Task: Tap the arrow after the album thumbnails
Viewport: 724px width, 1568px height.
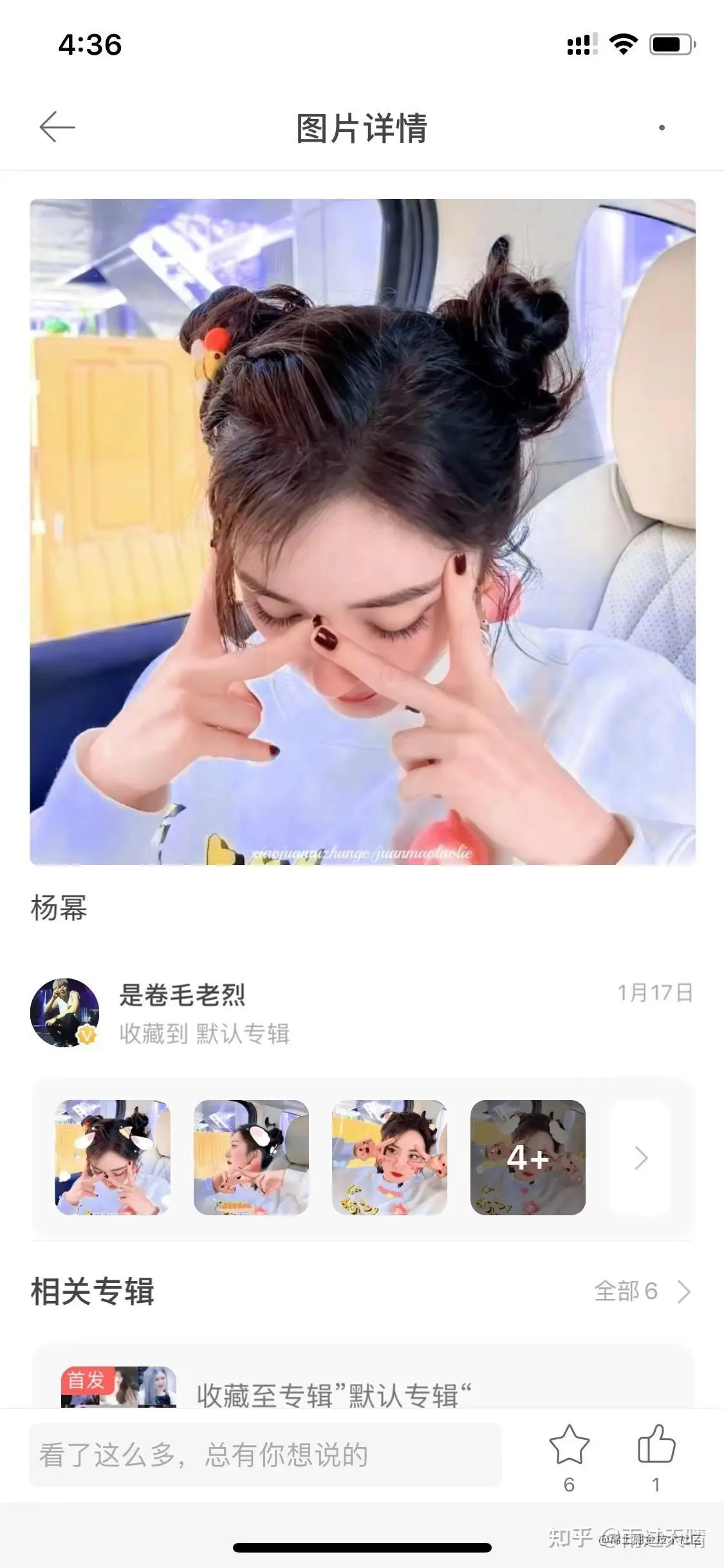Action: pos(640,1157)
